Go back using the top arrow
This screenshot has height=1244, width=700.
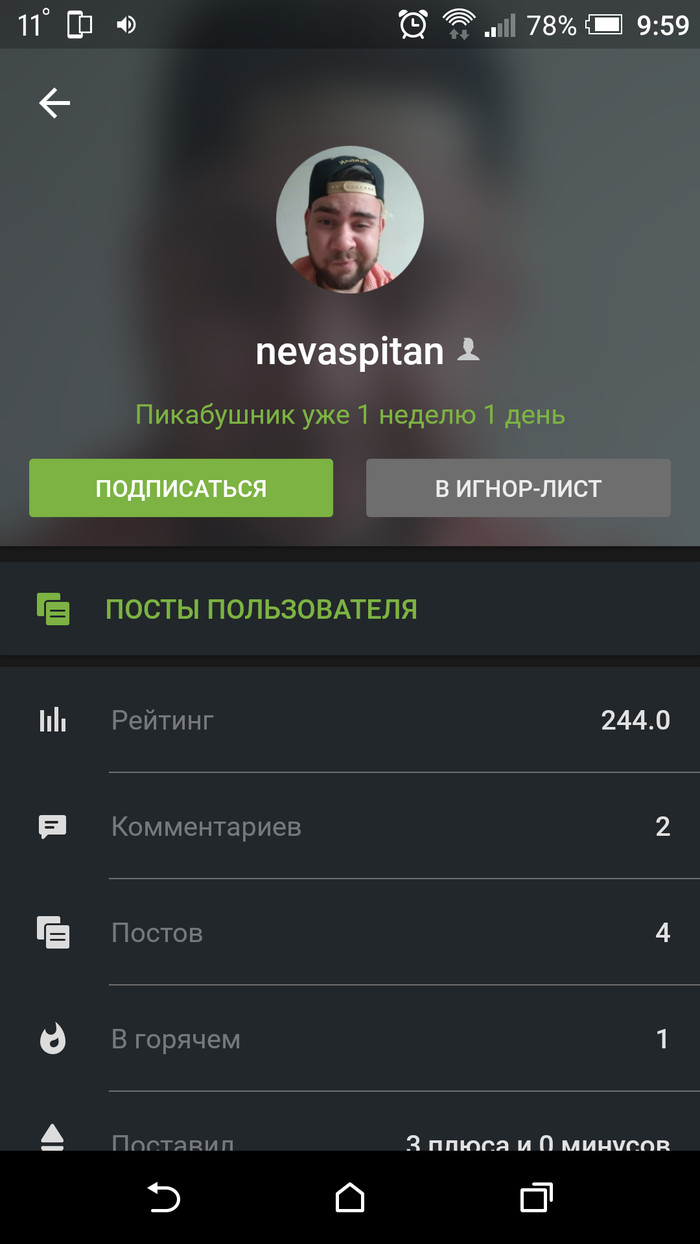coord(54,103)
